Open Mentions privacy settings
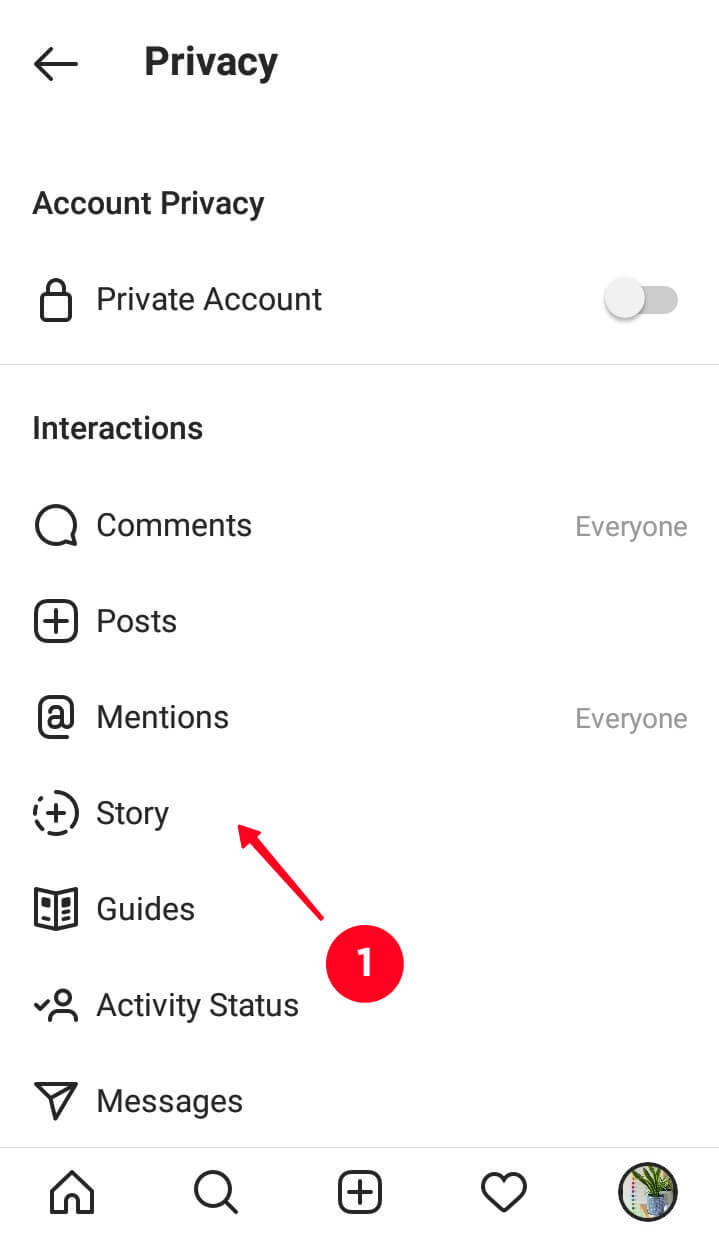 (x=359, y=718)
